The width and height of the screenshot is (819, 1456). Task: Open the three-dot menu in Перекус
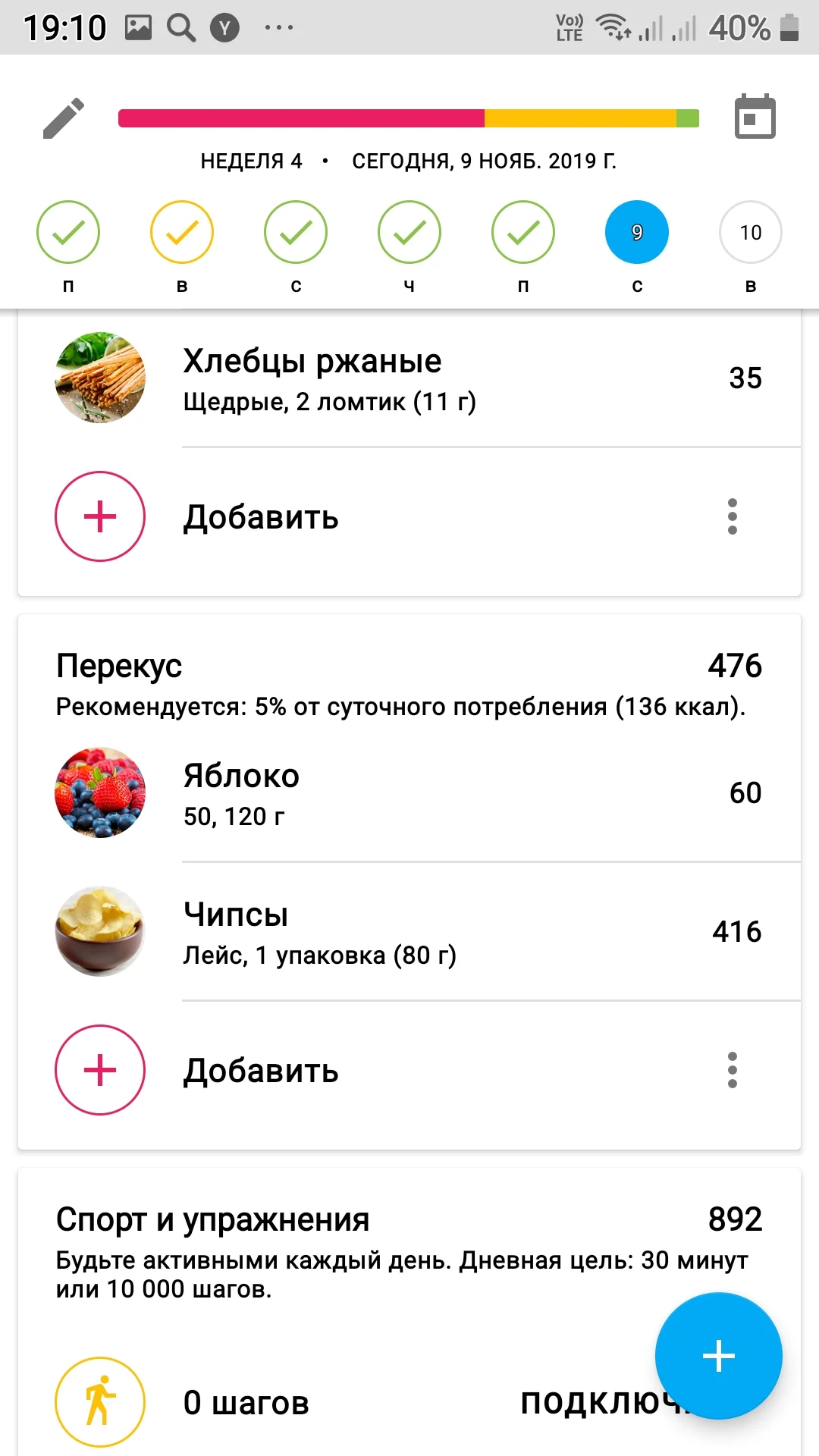732,1070
